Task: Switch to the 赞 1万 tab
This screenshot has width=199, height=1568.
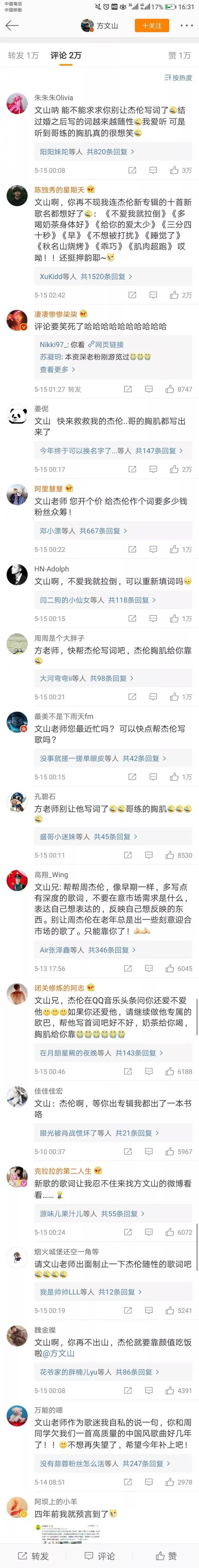Action: [179, 55]
